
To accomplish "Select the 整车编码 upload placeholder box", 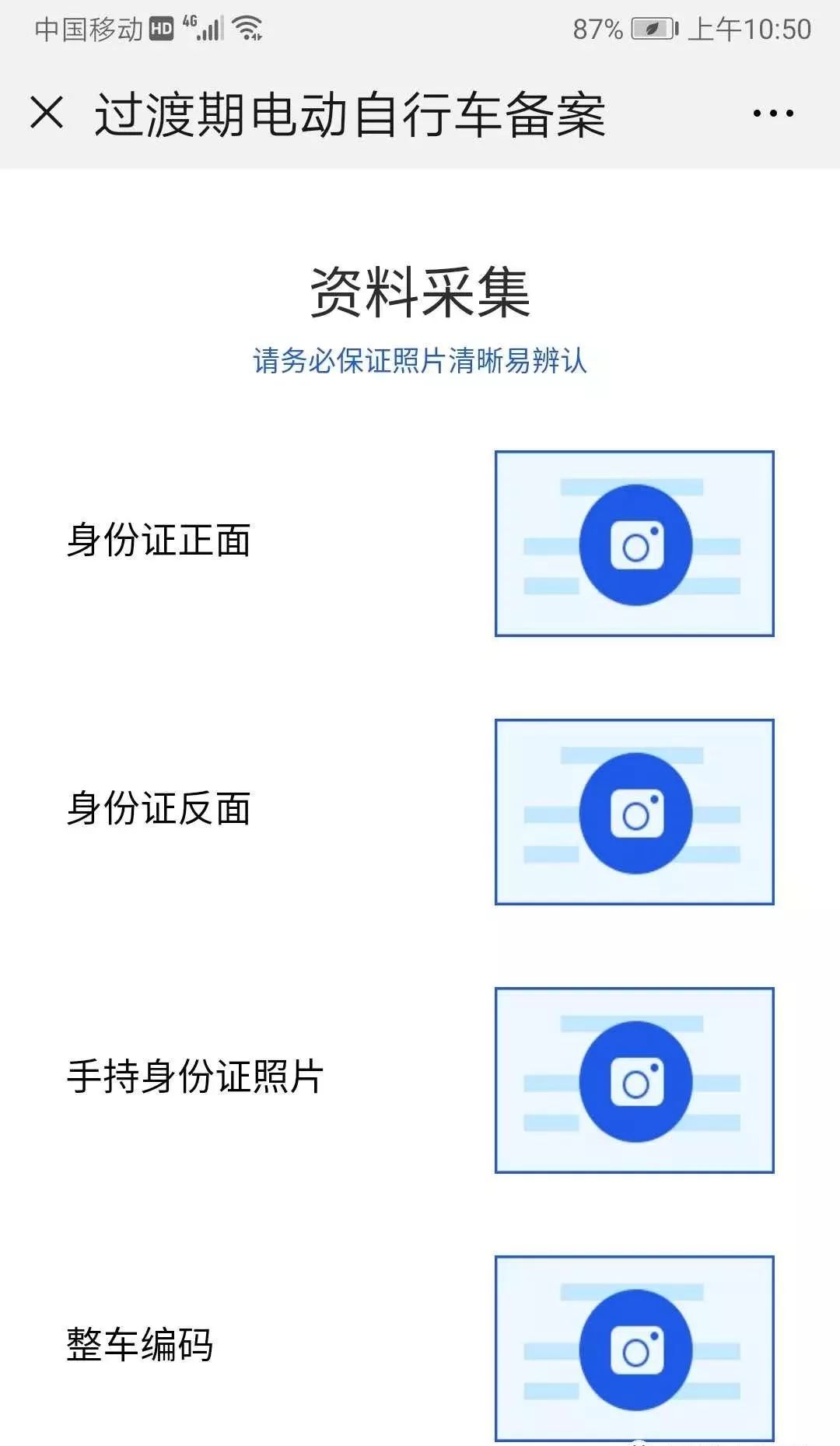I will [635, 1350].
